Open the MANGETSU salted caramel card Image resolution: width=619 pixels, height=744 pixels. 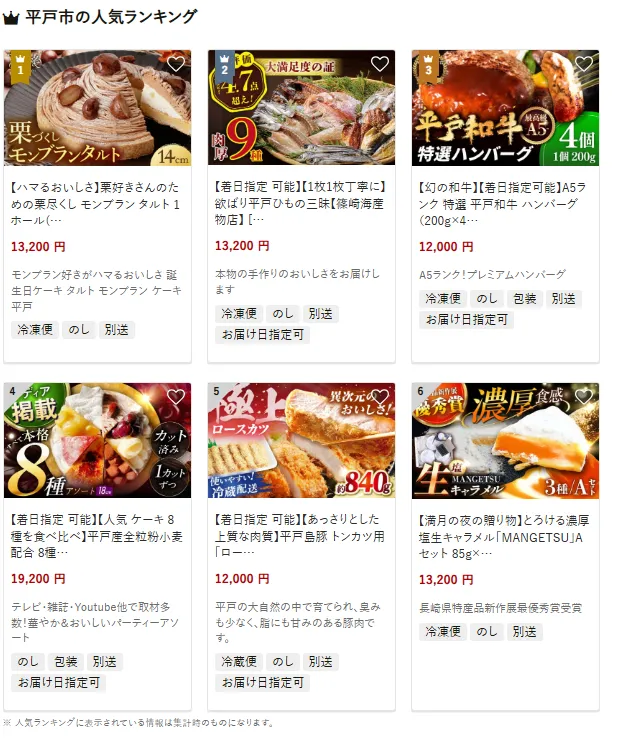click(x=505, y=537)
